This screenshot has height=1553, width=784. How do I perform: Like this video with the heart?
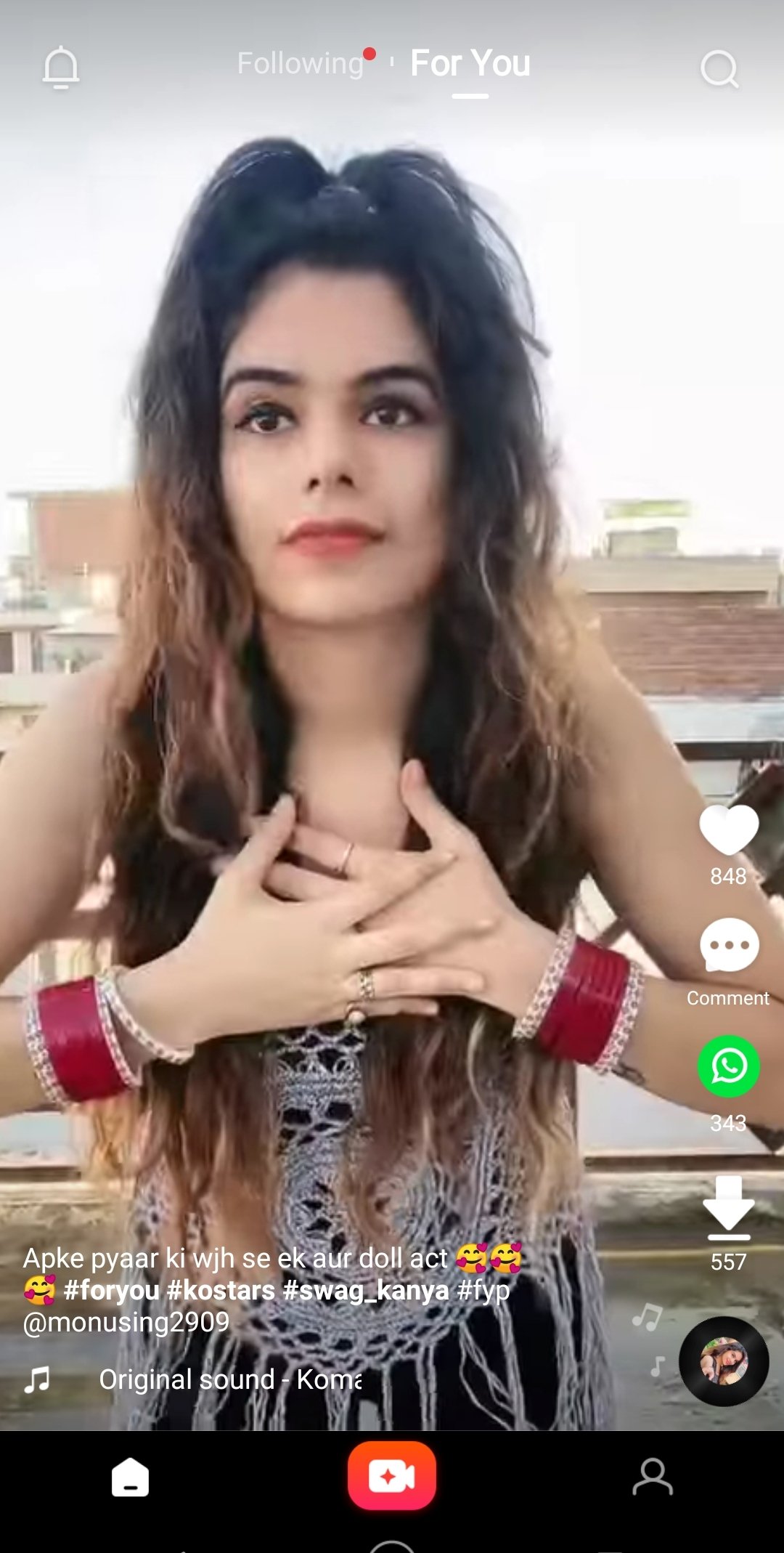pos(728,830)
